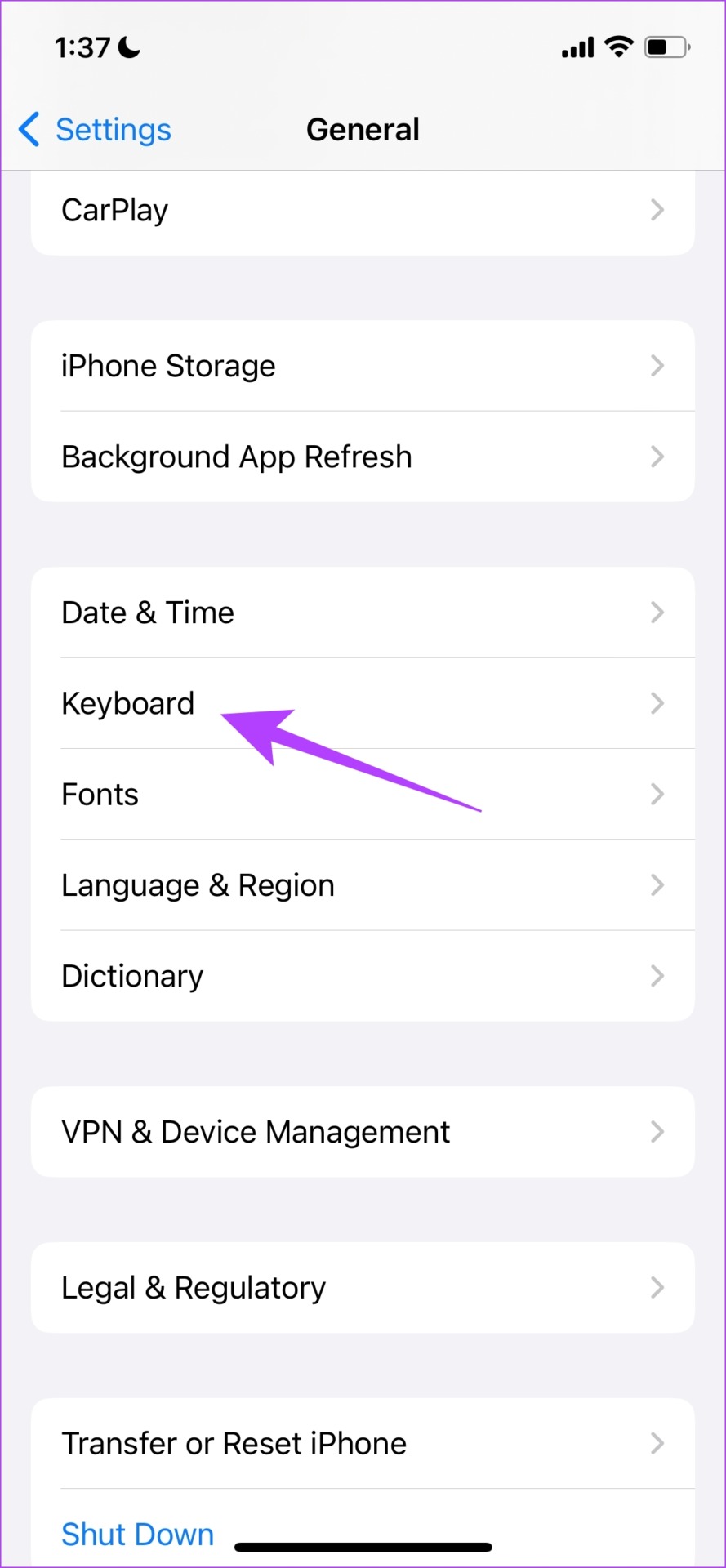Open Dictionary settings

click(363, 976)
